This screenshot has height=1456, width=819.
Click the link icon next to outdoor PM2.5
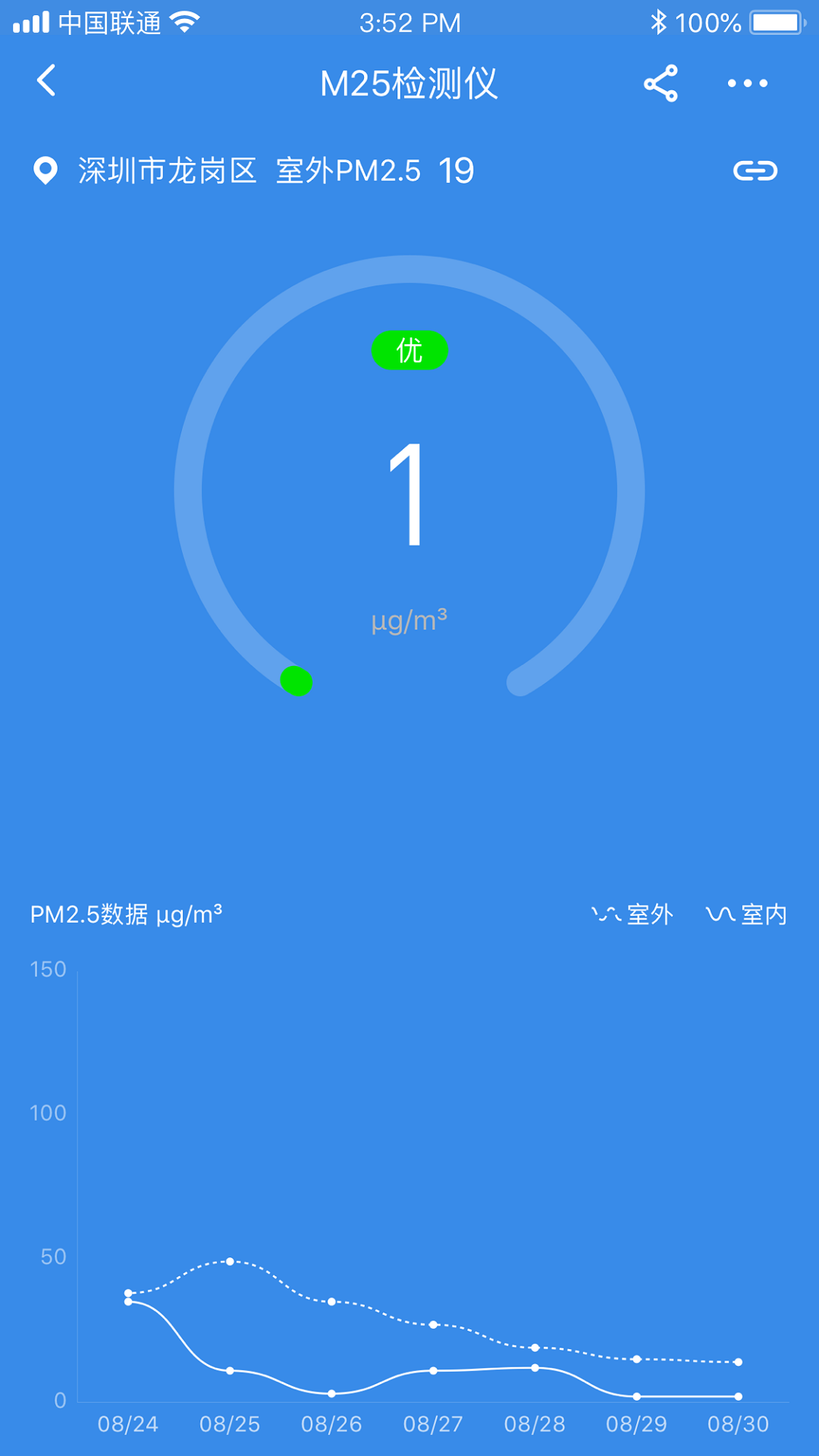(x=755, y=170)
